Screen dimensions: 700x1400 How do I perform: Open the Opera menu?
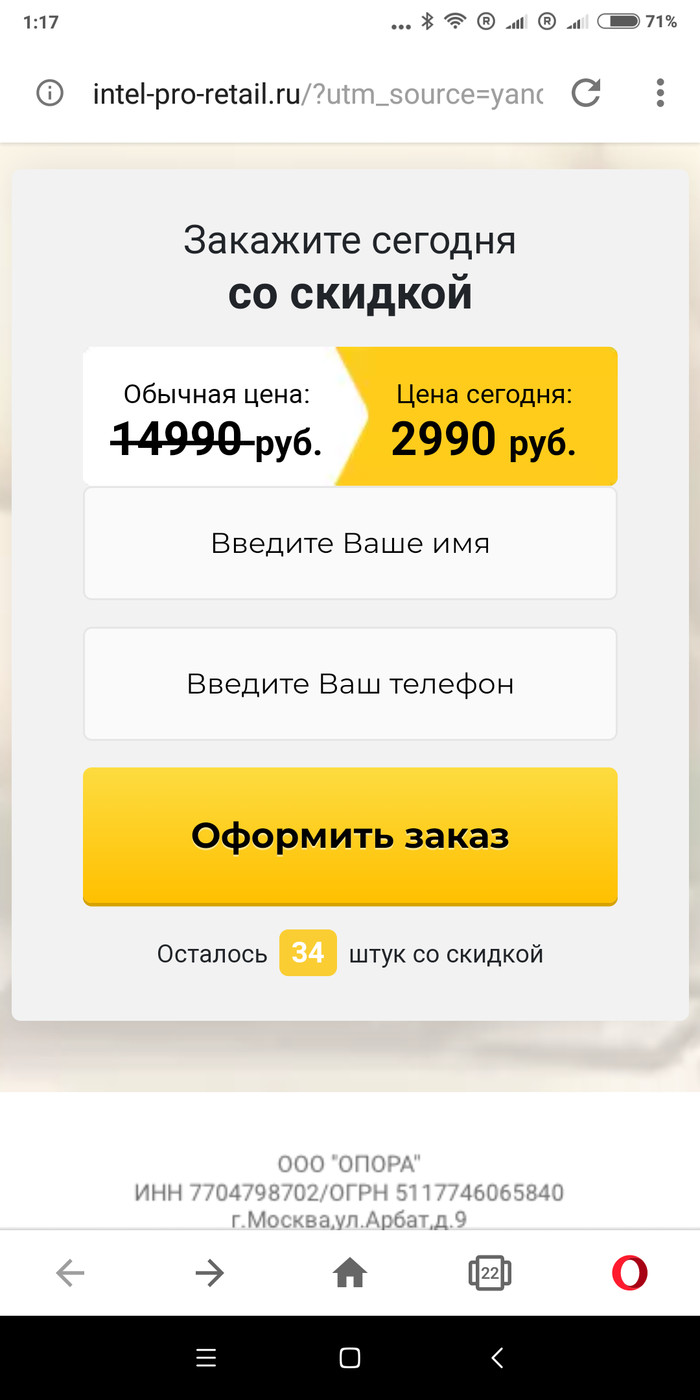coord(630,1273)
